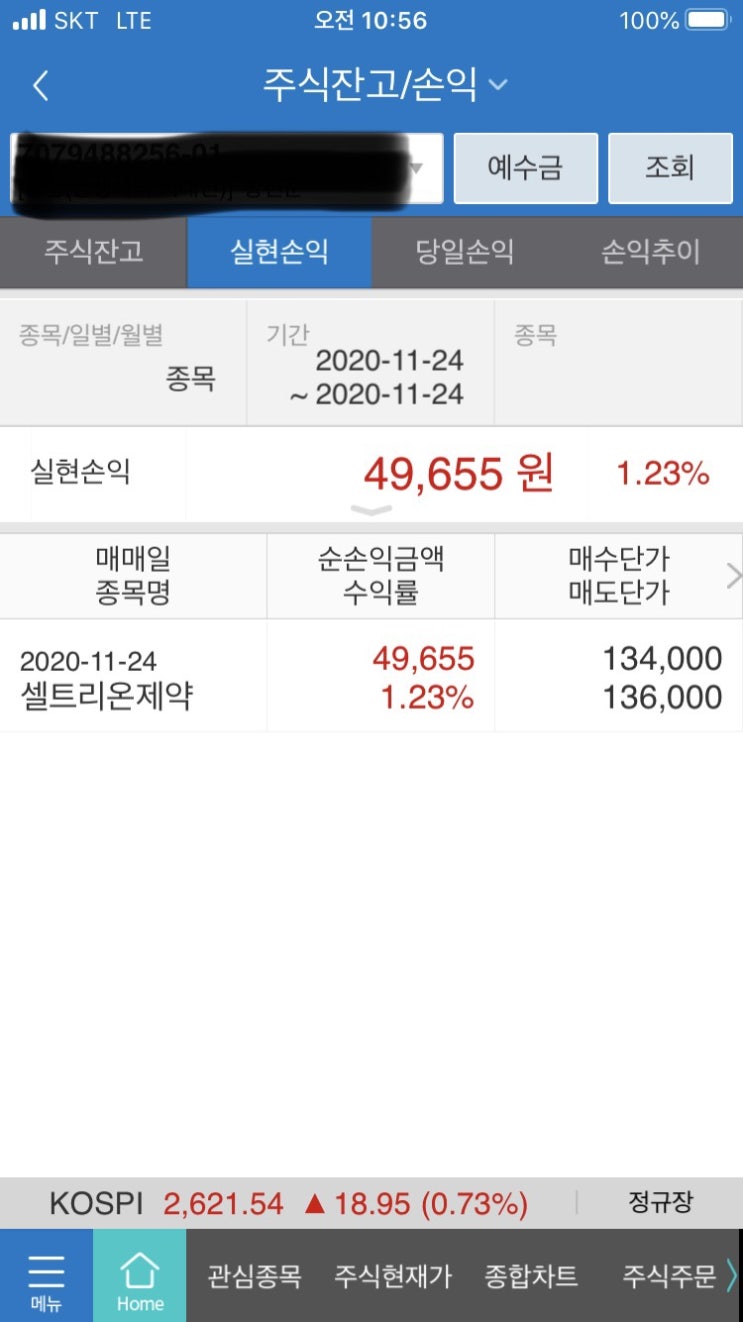Open 관심종목 from the bottom bar
This screenshot has width=743, height=1322.
point(254,1276)
